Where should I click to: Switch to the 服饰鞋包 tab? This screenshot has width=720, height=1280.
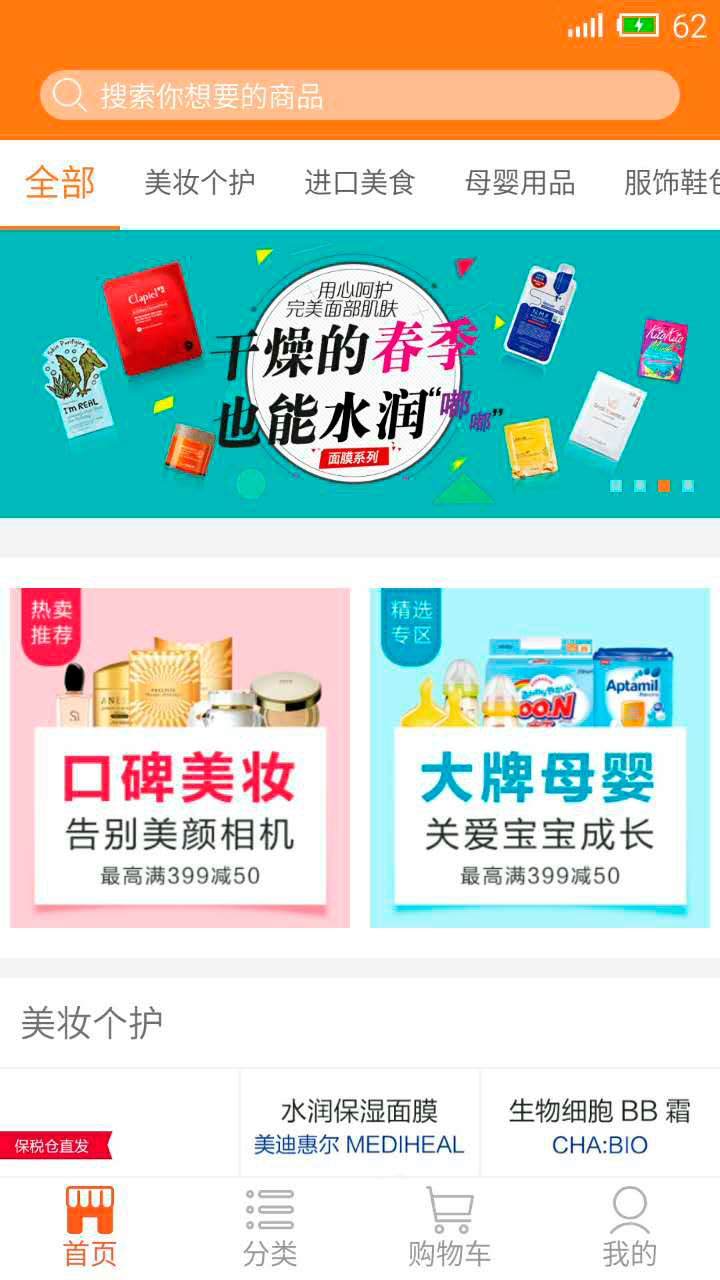click(670, 184)
